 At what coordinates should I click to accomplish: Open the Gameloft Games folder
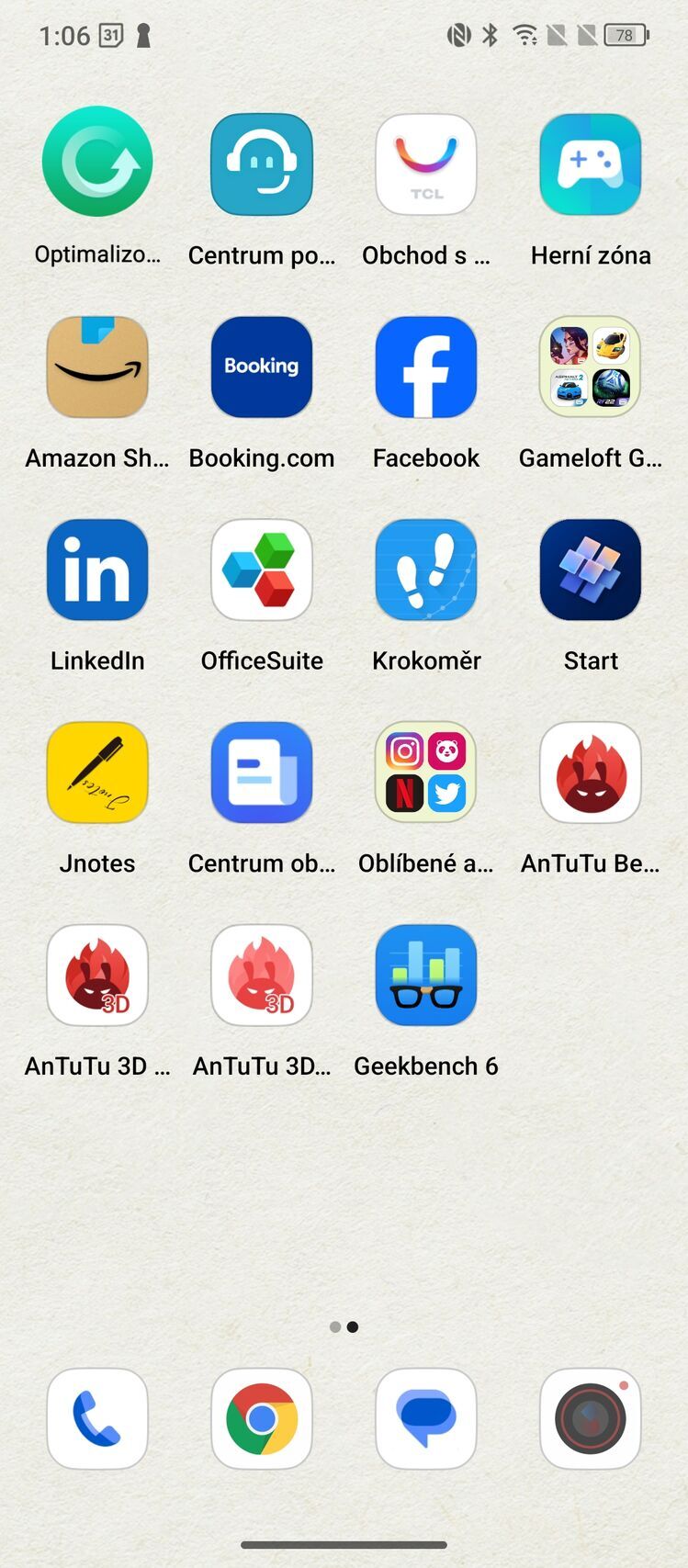590,367
